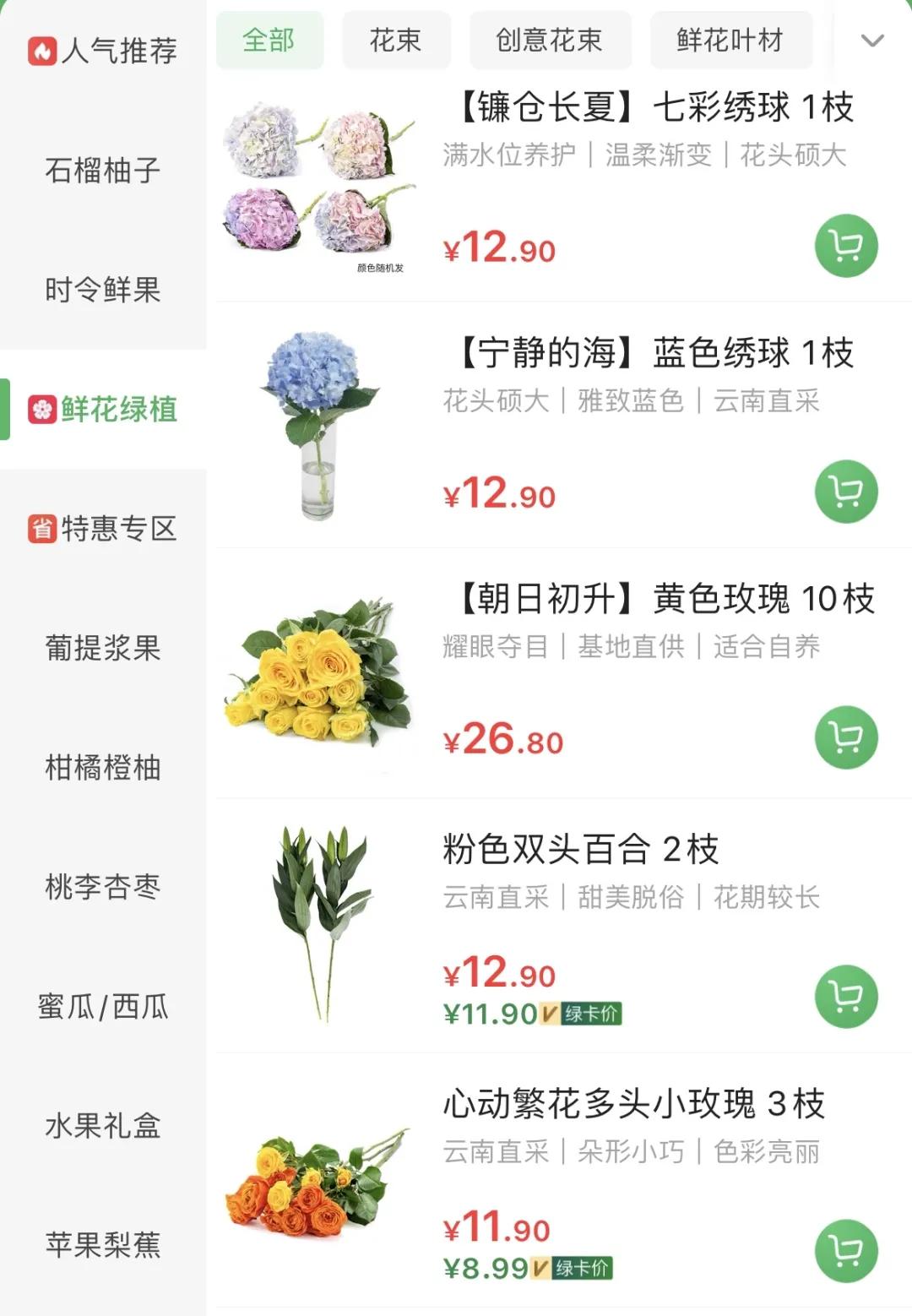Add the 蓝色绣球 to cart
912x1316 pixels.
pos(845,490)
